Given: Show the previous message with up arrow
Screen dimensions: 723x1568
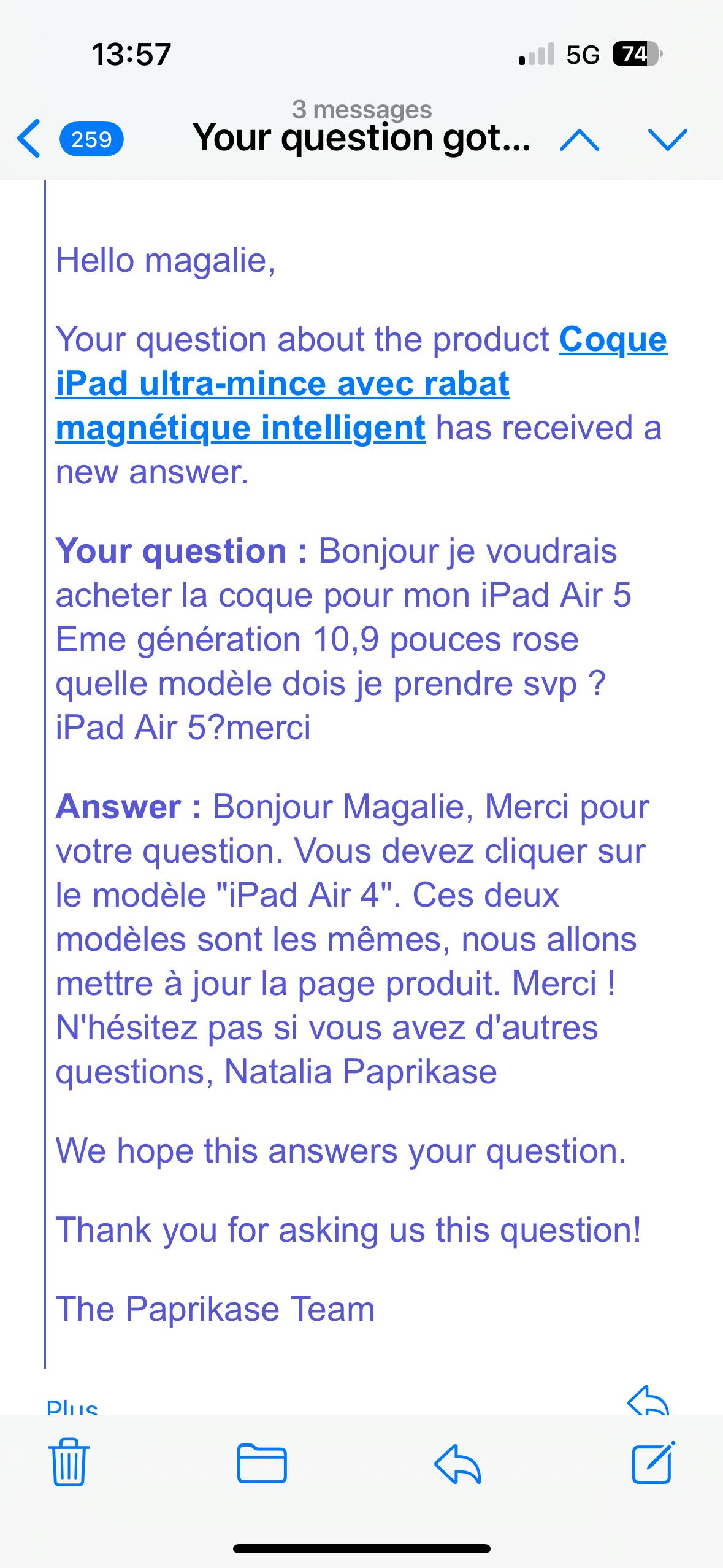Looking at the screenshot, I should pyautogui.click(x=580, y=140).
